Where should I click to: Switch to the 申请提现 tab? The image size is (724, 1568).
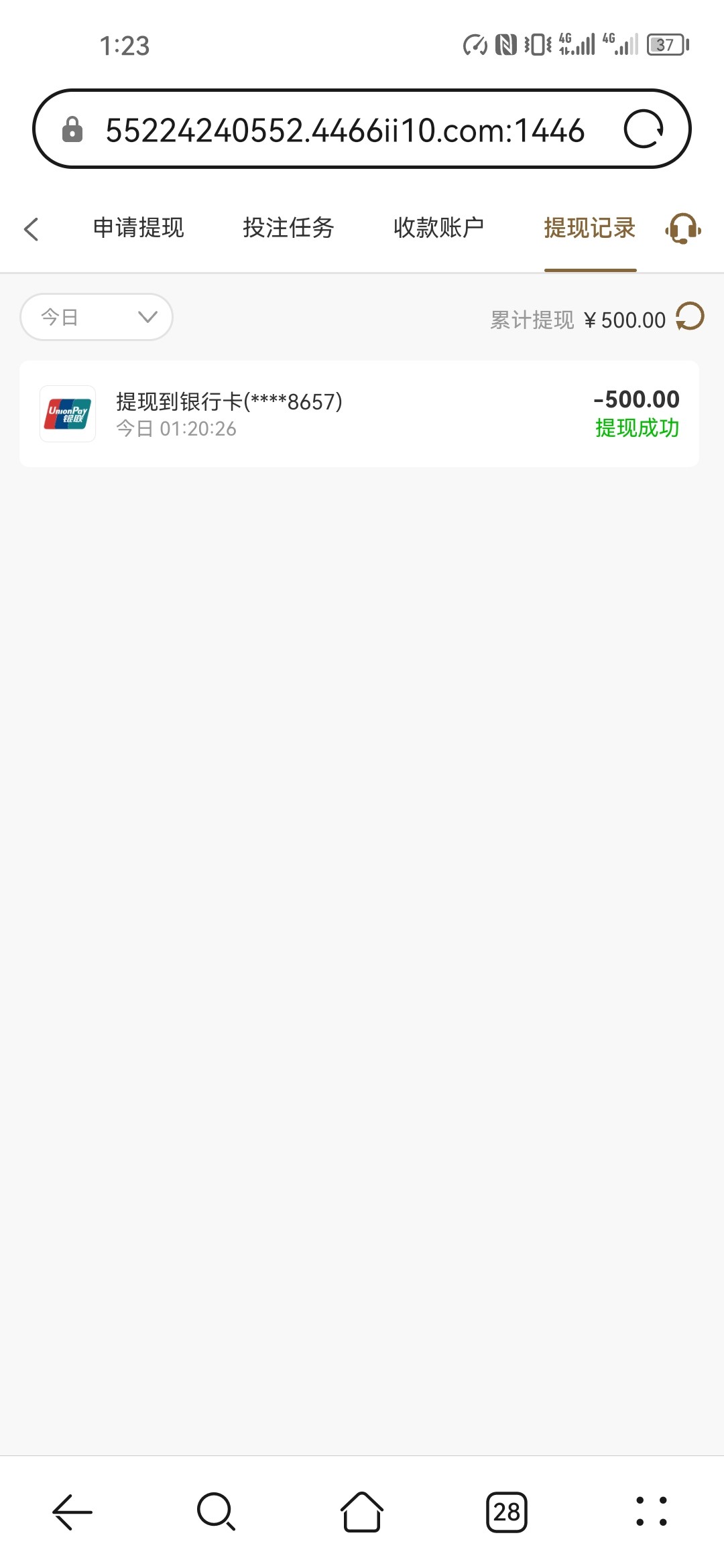click(x=139, y=228)
